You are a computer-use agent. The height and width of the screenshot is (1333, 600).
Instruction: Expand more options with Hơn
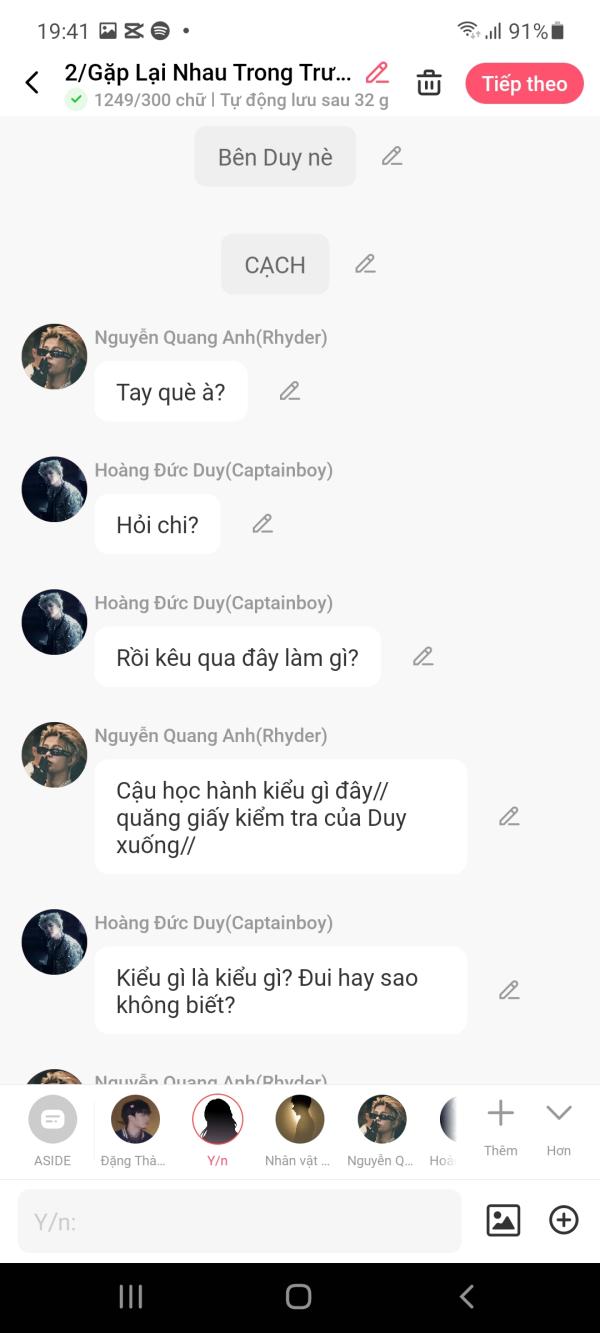(x=558, y=1128)
